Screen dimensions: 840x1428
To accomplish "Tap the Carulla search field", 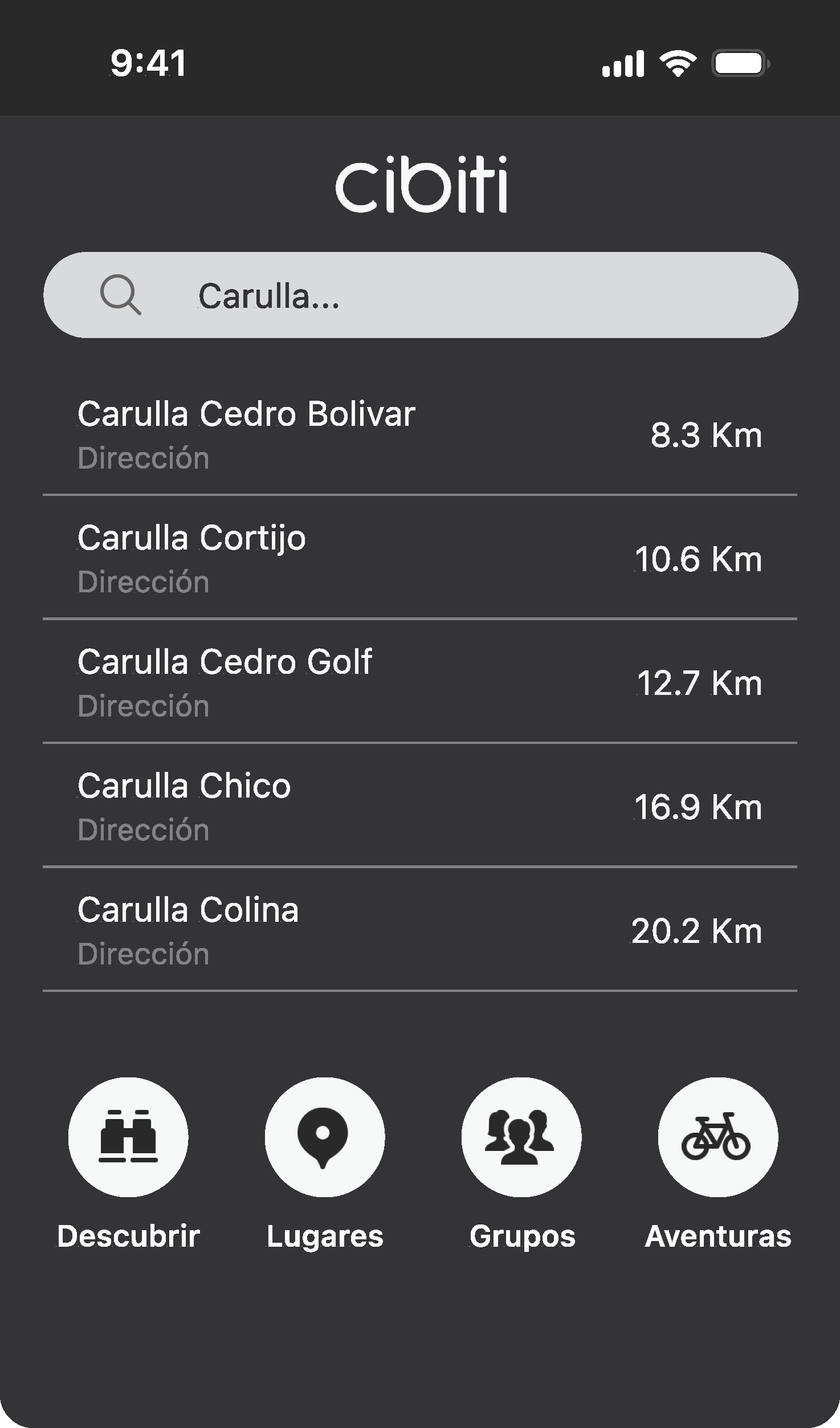I will click(421, 295).
